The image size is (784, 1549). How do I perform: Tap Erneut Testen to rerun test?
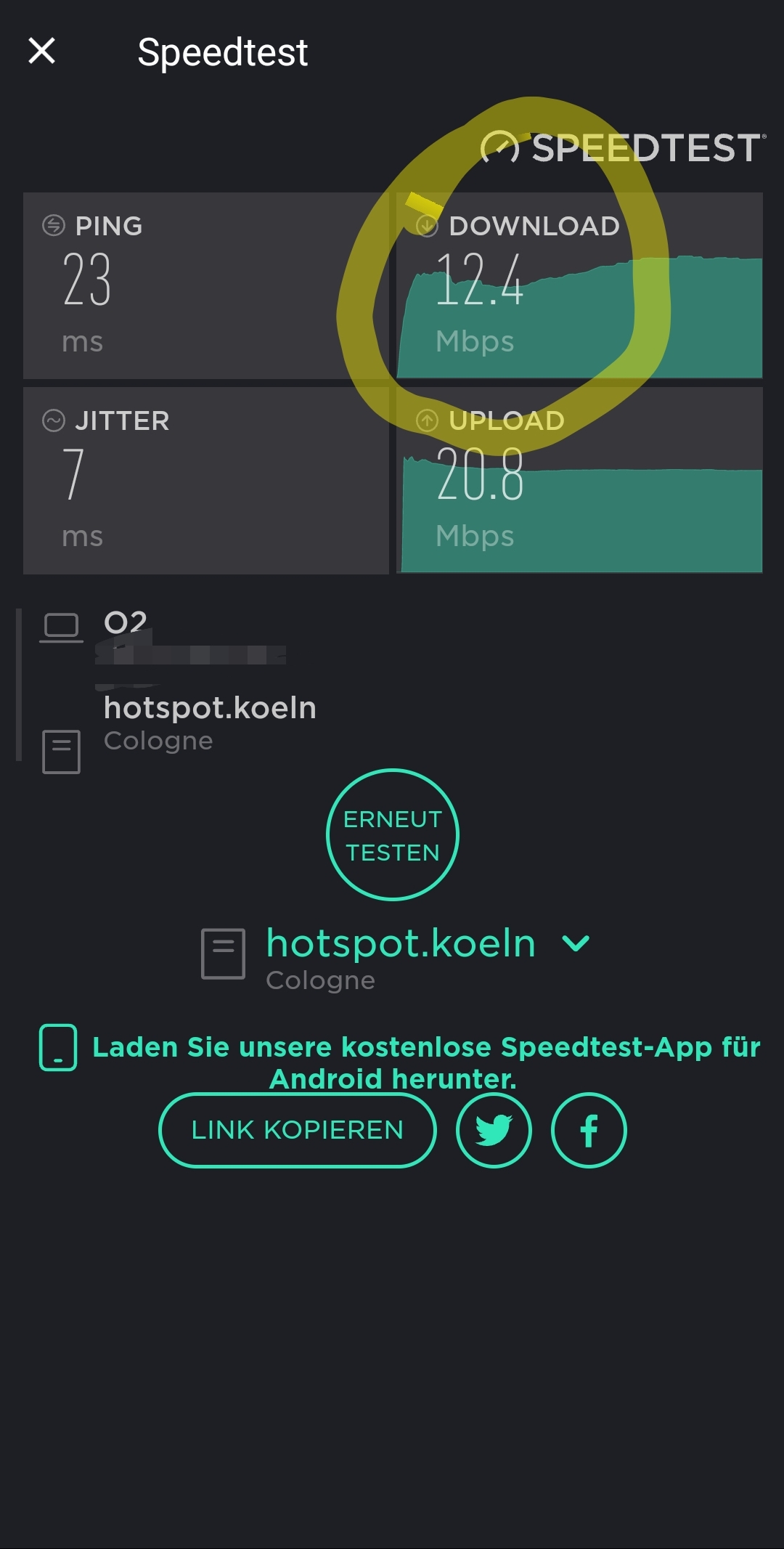(392, 835)
